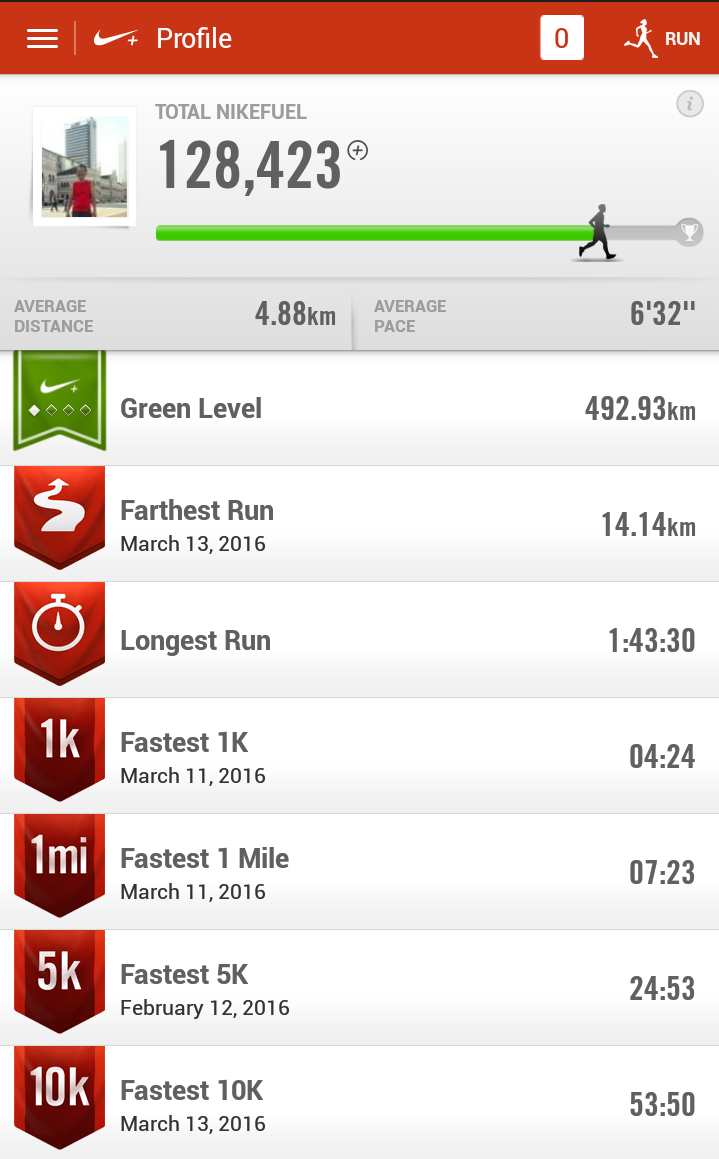Open the Longest Run record
719x1159 pixels.
tap(359, 640)
